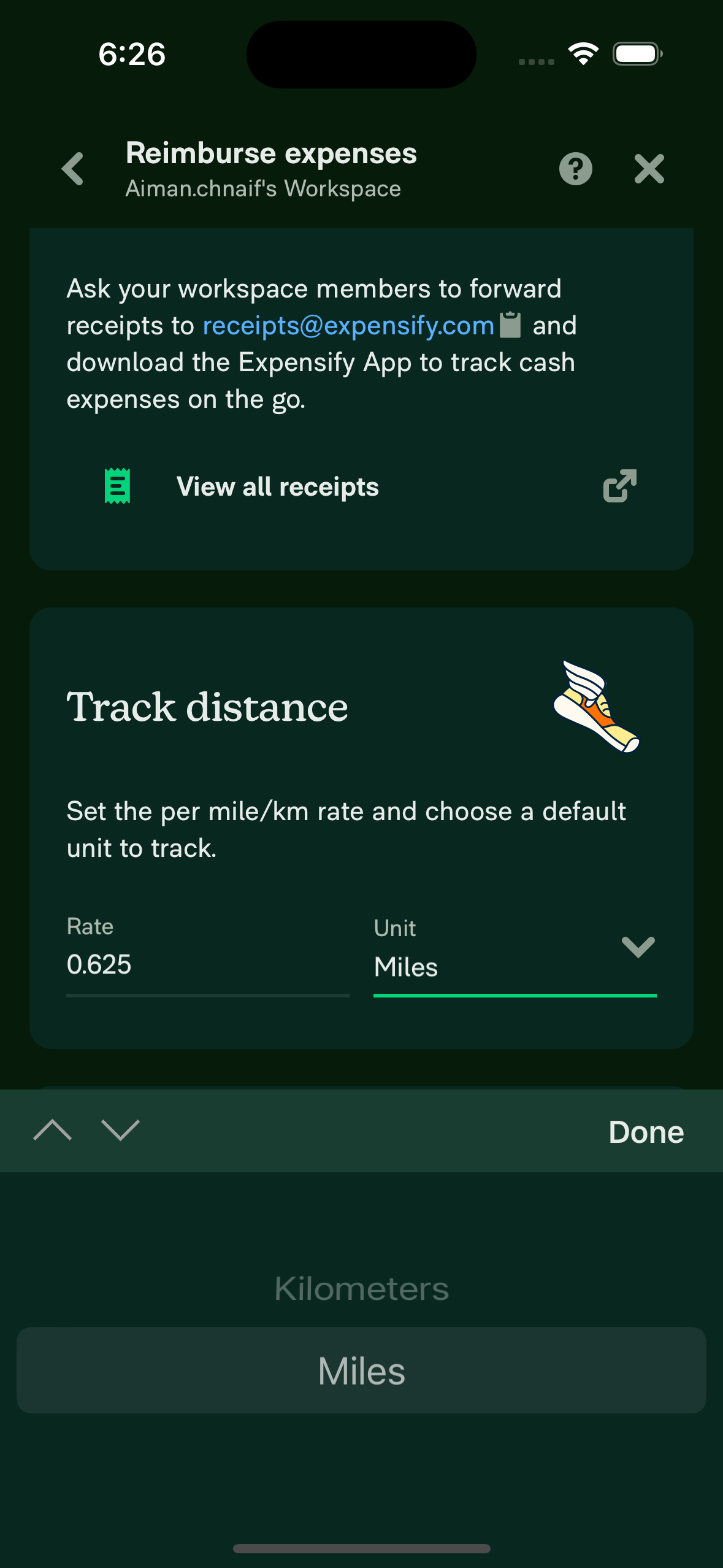Open the help question mark

tap(575, 169)
